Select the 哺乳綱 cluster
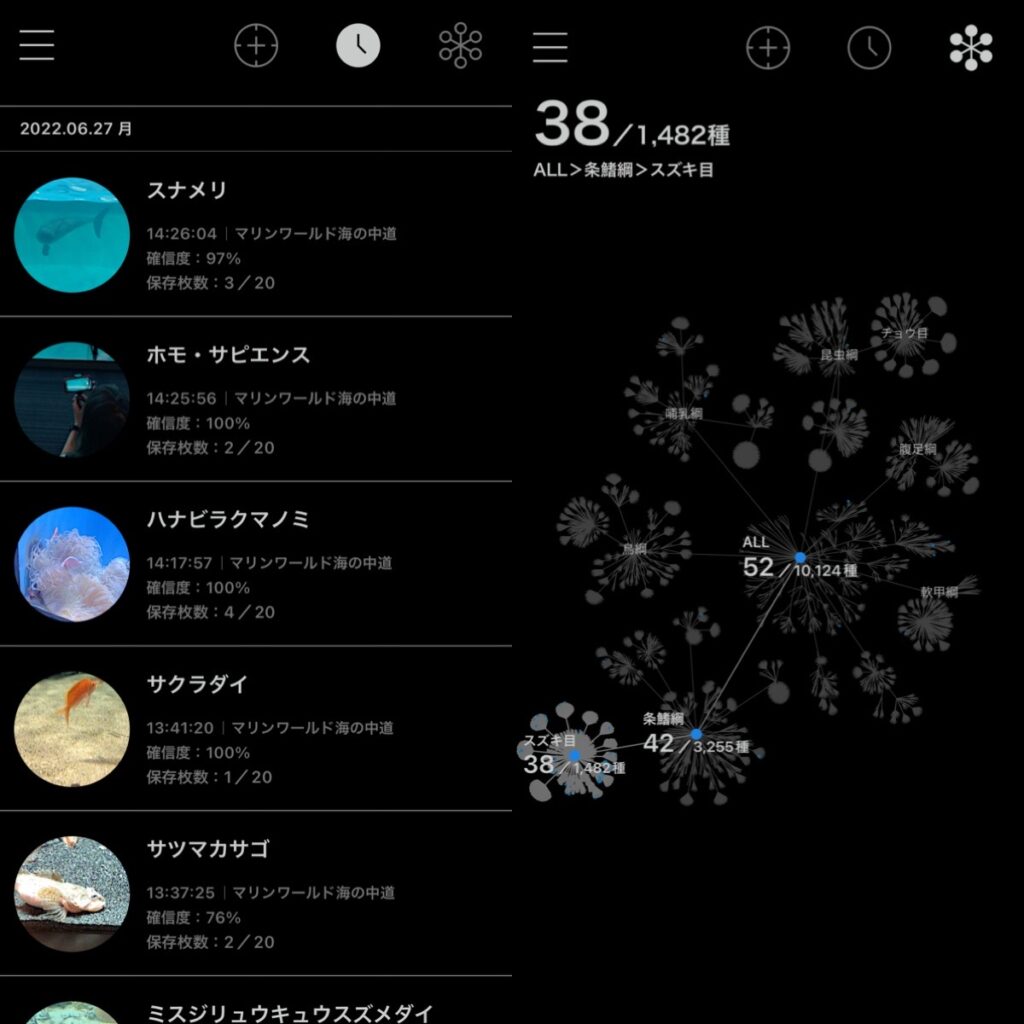This screenshot has height=1024, width=1024. 684,412
